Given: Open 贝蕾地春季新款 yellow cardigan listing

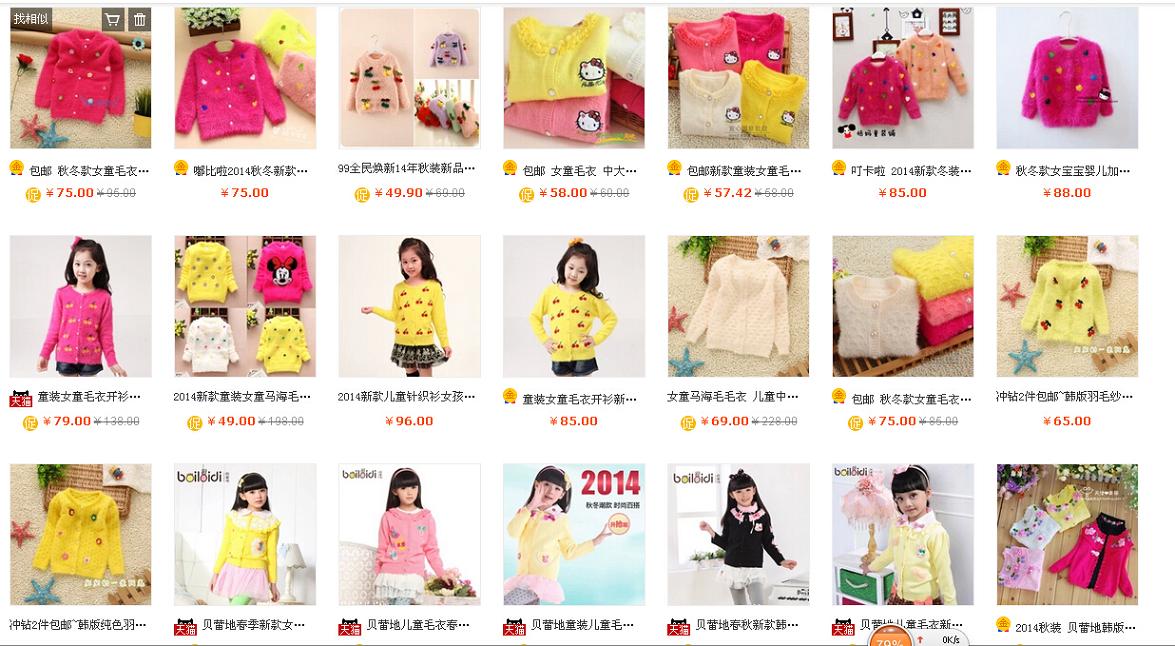Looking at the screenshot, I should coord(245,534).
